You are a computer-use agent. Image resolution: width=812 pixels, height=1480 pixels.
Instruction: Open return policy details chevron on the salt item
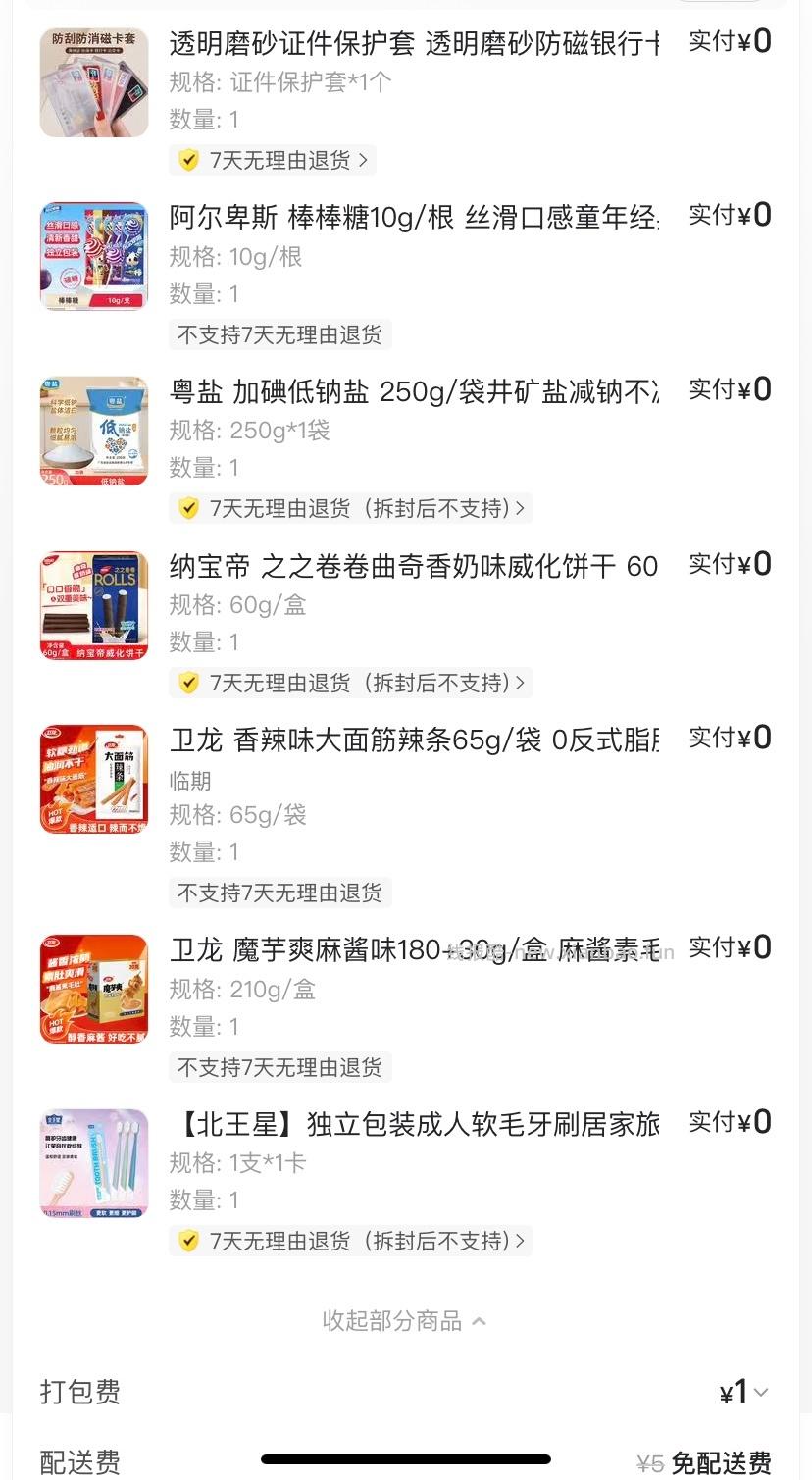pos(520,508)
